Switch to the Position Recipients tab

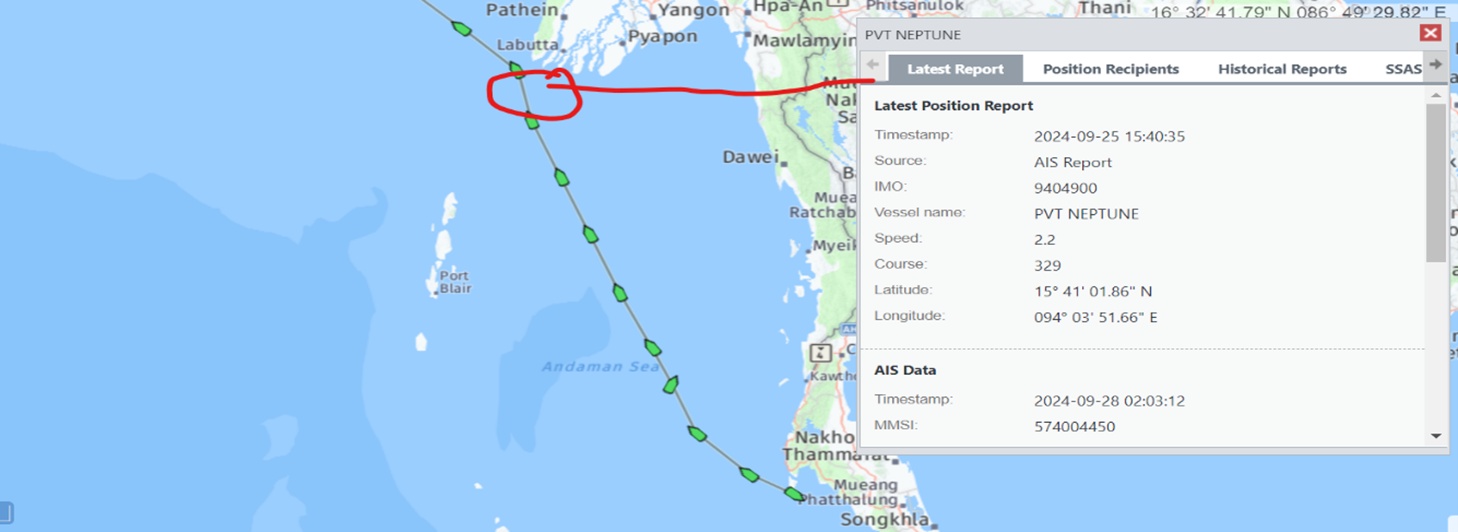pyautogui.click(x=1110, y=69)
